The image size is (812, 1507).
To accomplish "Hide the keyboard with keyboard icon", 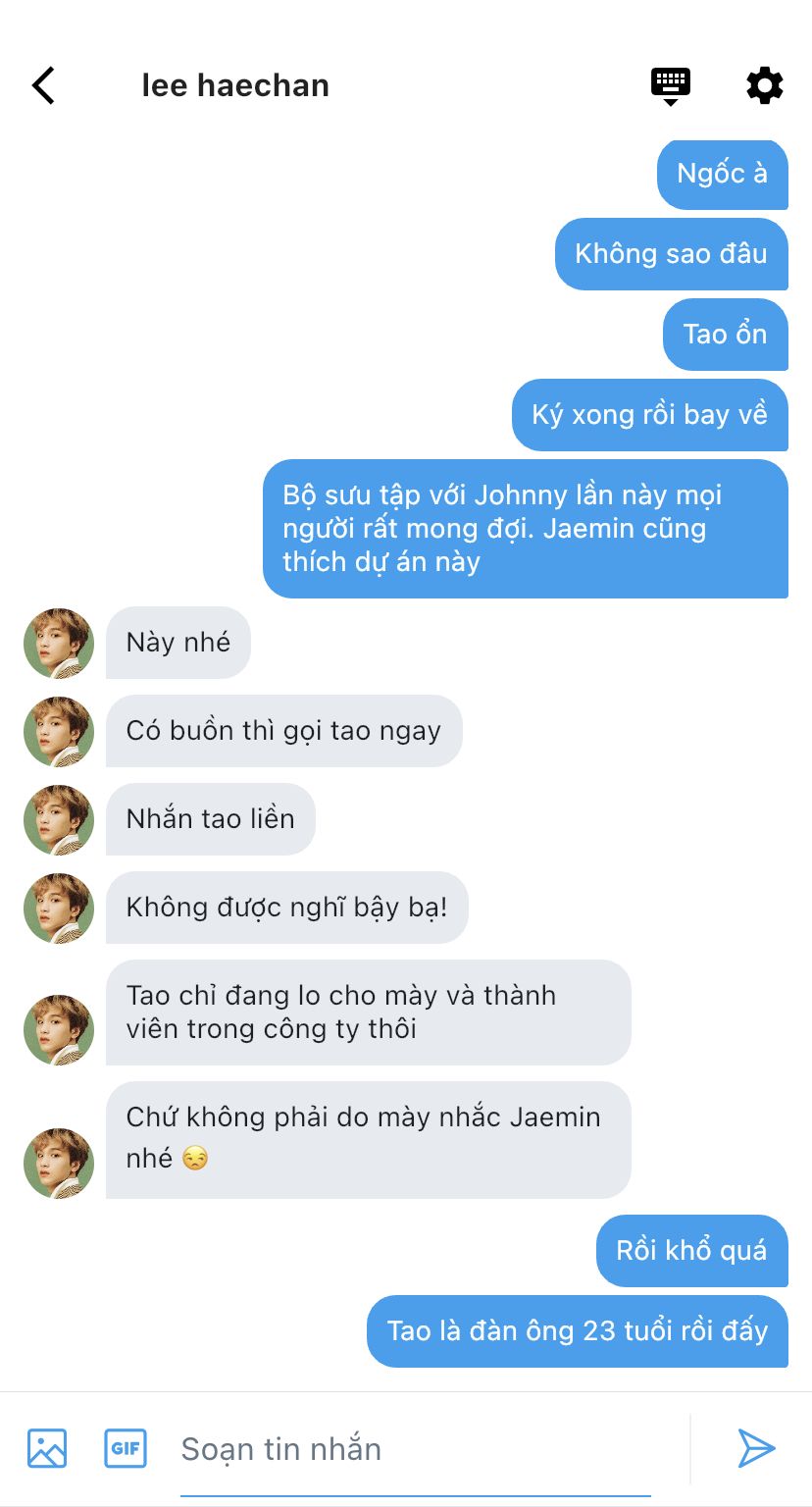I will [x=671, y=85].
